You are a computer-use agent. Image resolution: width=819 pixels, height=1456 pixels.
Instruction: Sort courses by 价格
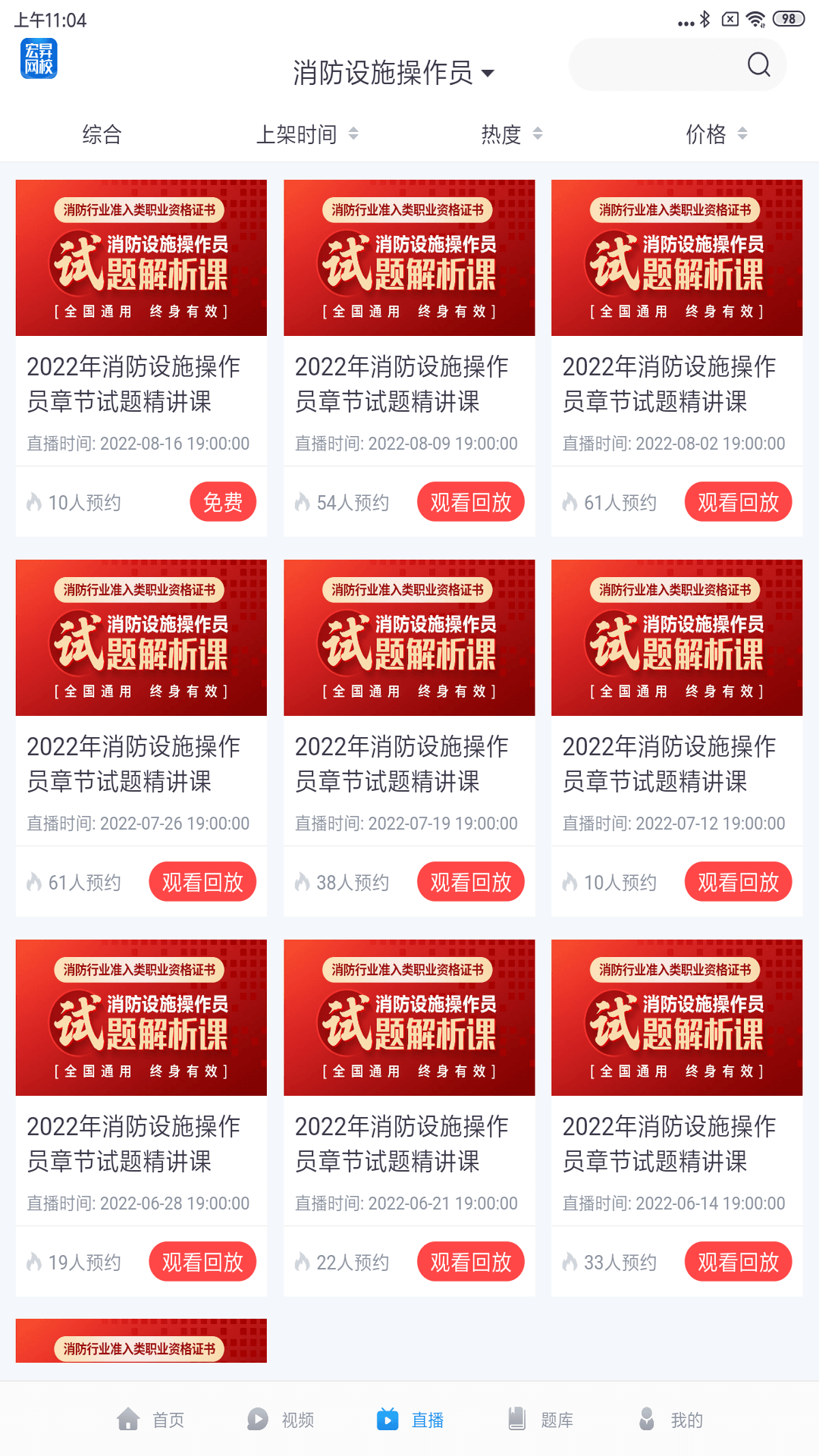pos(716,134)
